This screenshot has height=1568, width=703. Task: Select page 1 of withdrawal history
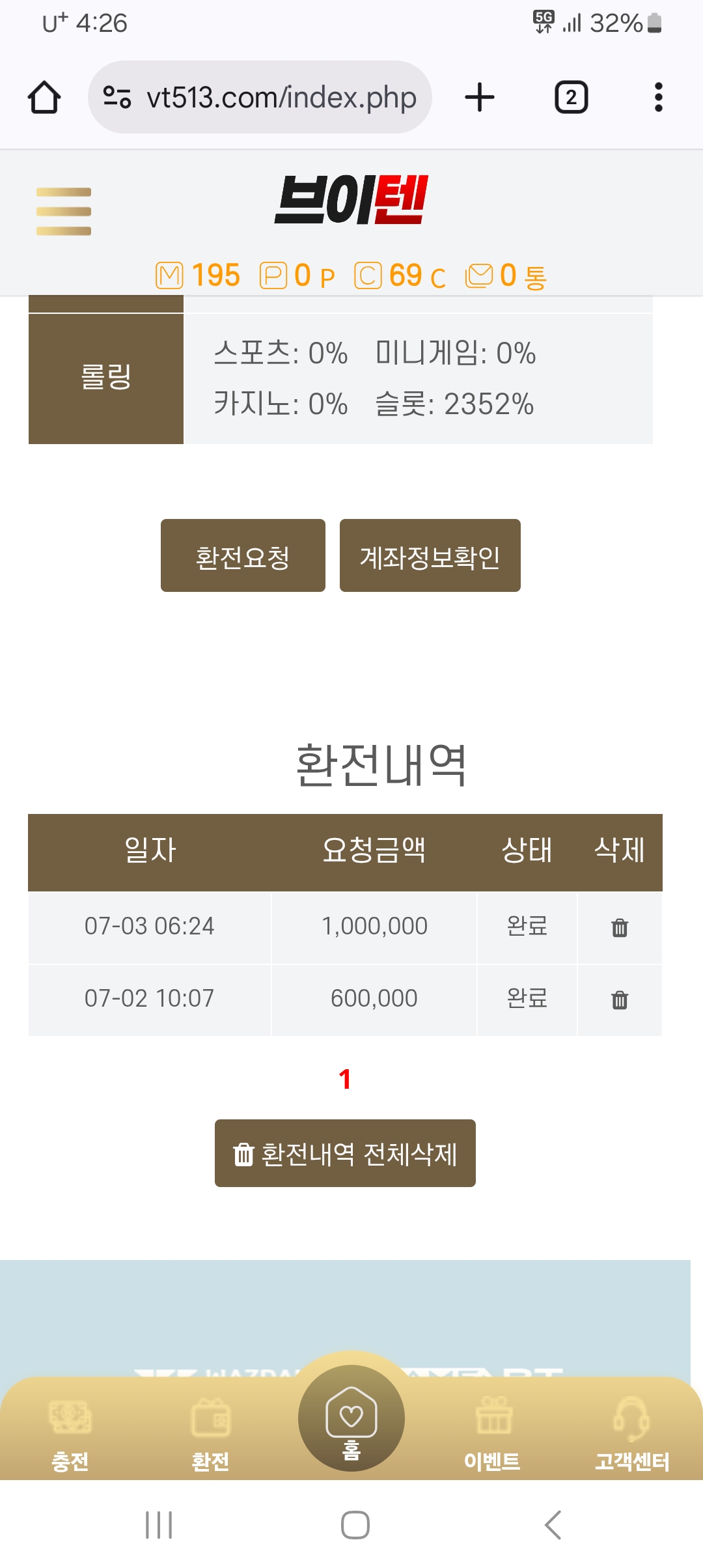point(345,1079)
